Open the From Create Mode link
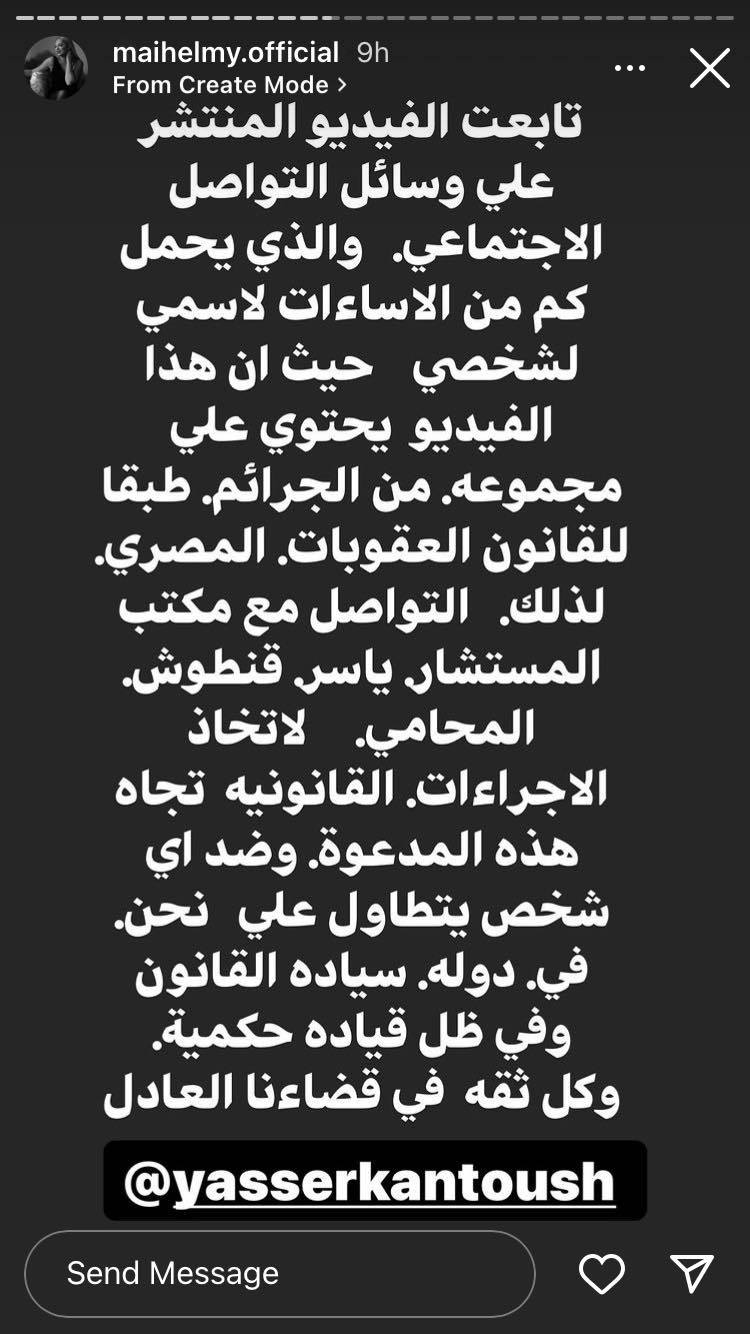The image size is (750, 1334). [x=230, y=85]
